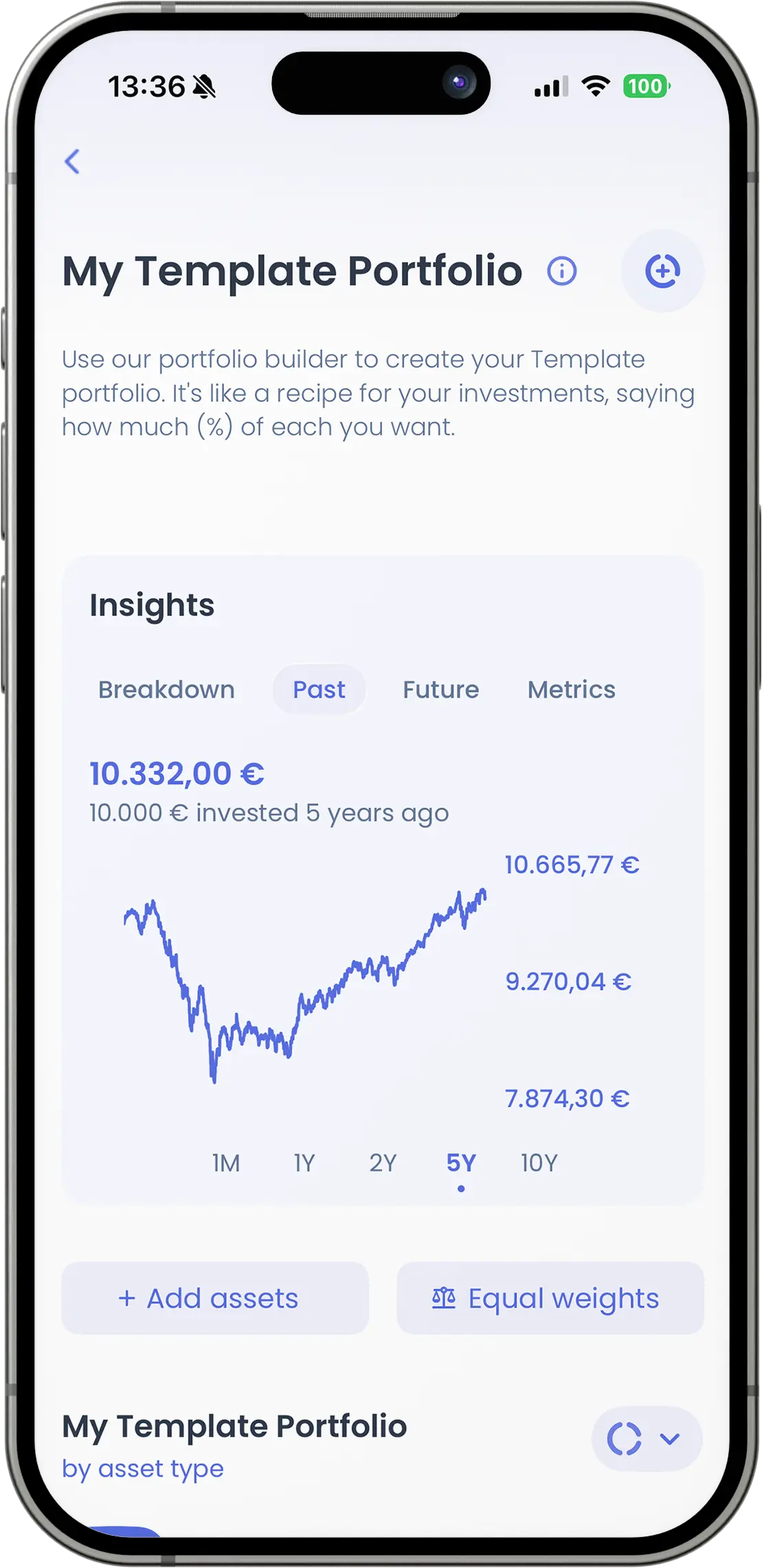
Task: Switch to the Future insights tab
Action: (x=440, y=690)
